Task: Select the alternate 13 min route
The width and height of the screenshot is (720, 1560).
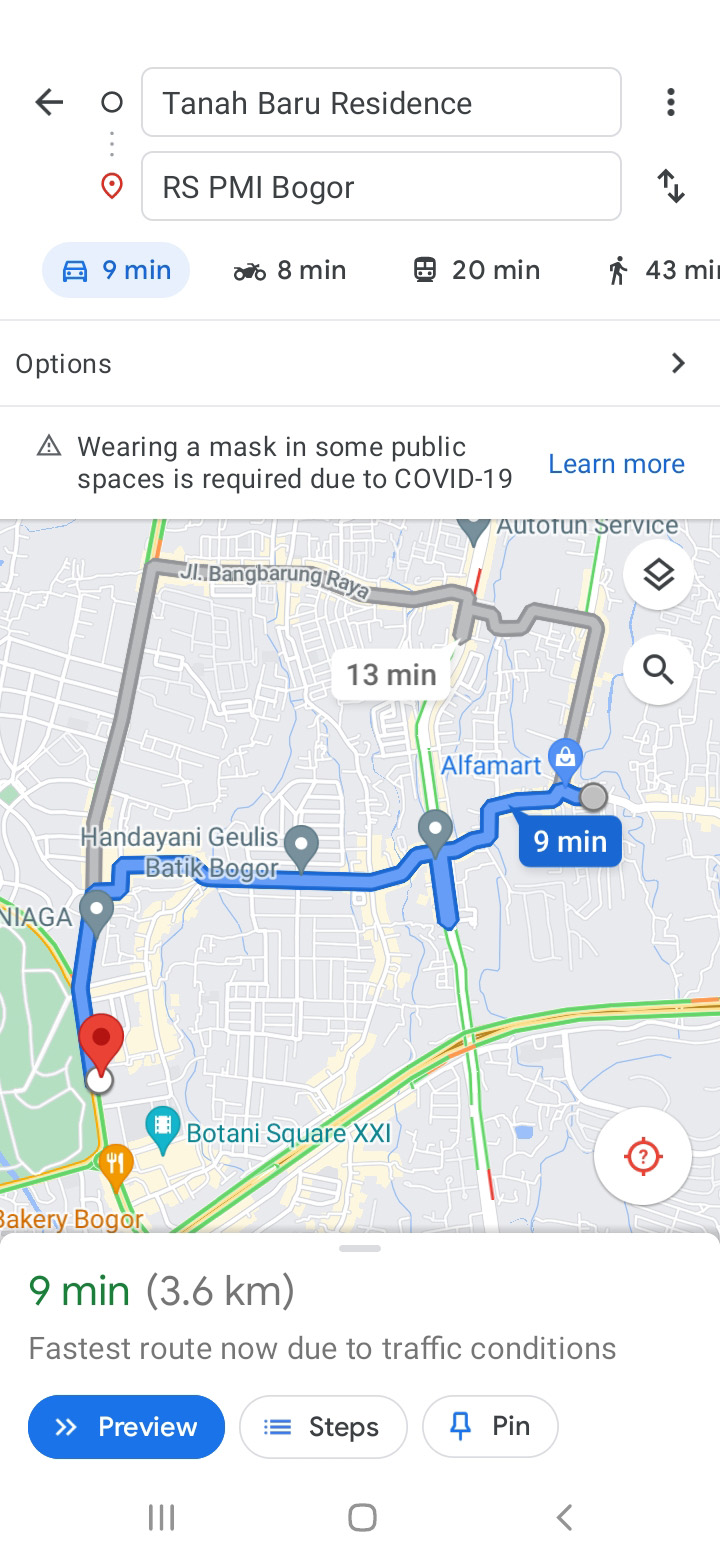Action: coord(391,675)
